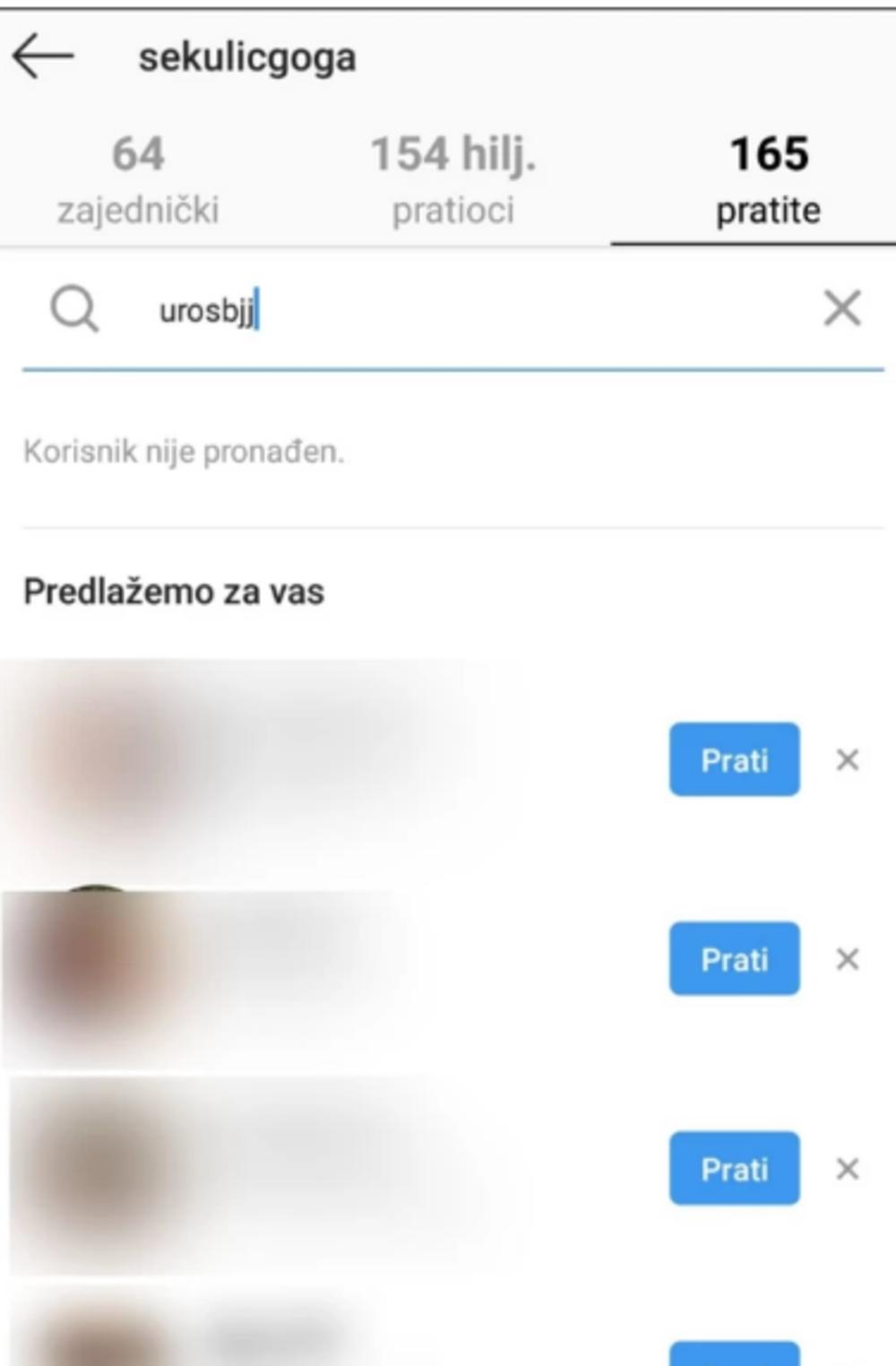Dismiss the third suggested account
Viewport: 896px width, 1366px height.
coord(847,1169)
